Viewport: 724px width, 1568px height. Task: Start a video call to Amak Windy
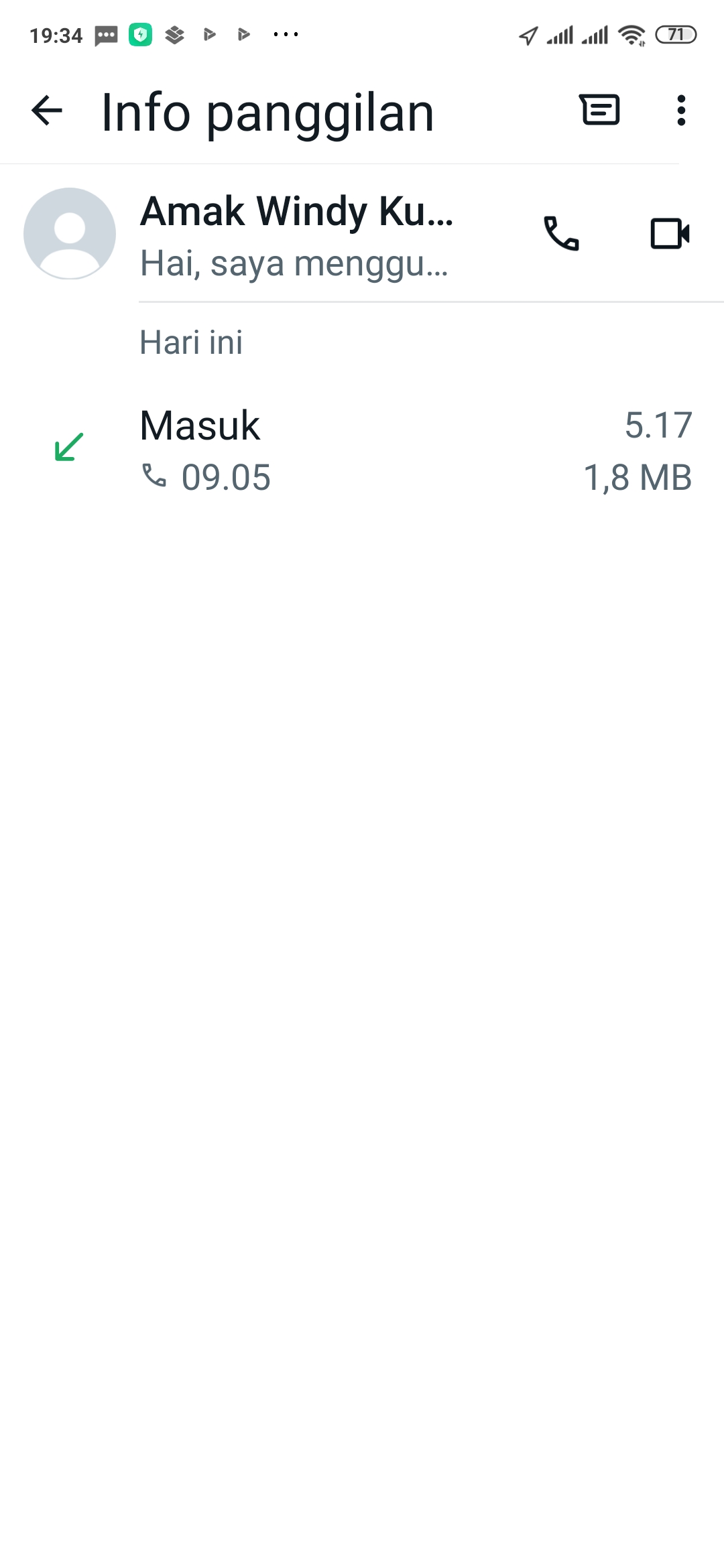(x=670, y=234)
